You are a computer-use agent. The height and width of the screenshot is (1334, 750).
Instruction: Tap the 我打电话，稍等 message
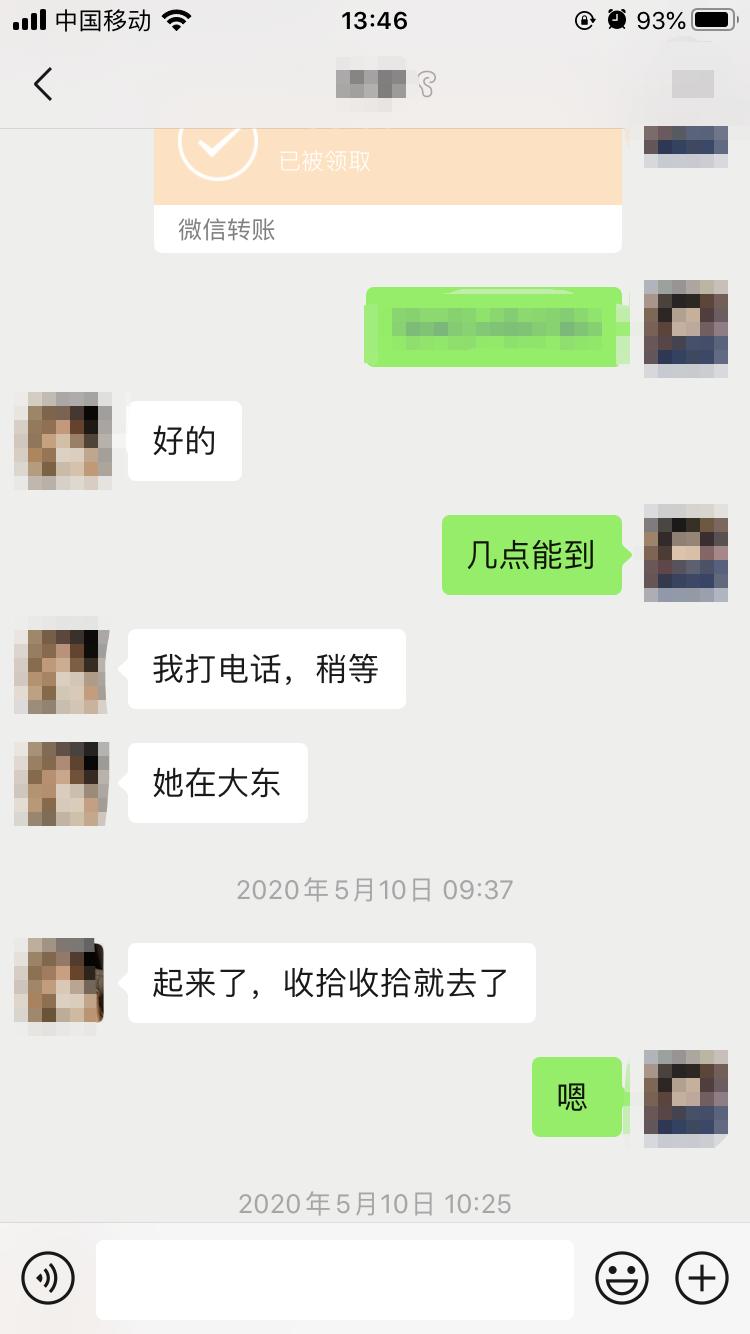[x=266, y=669]
